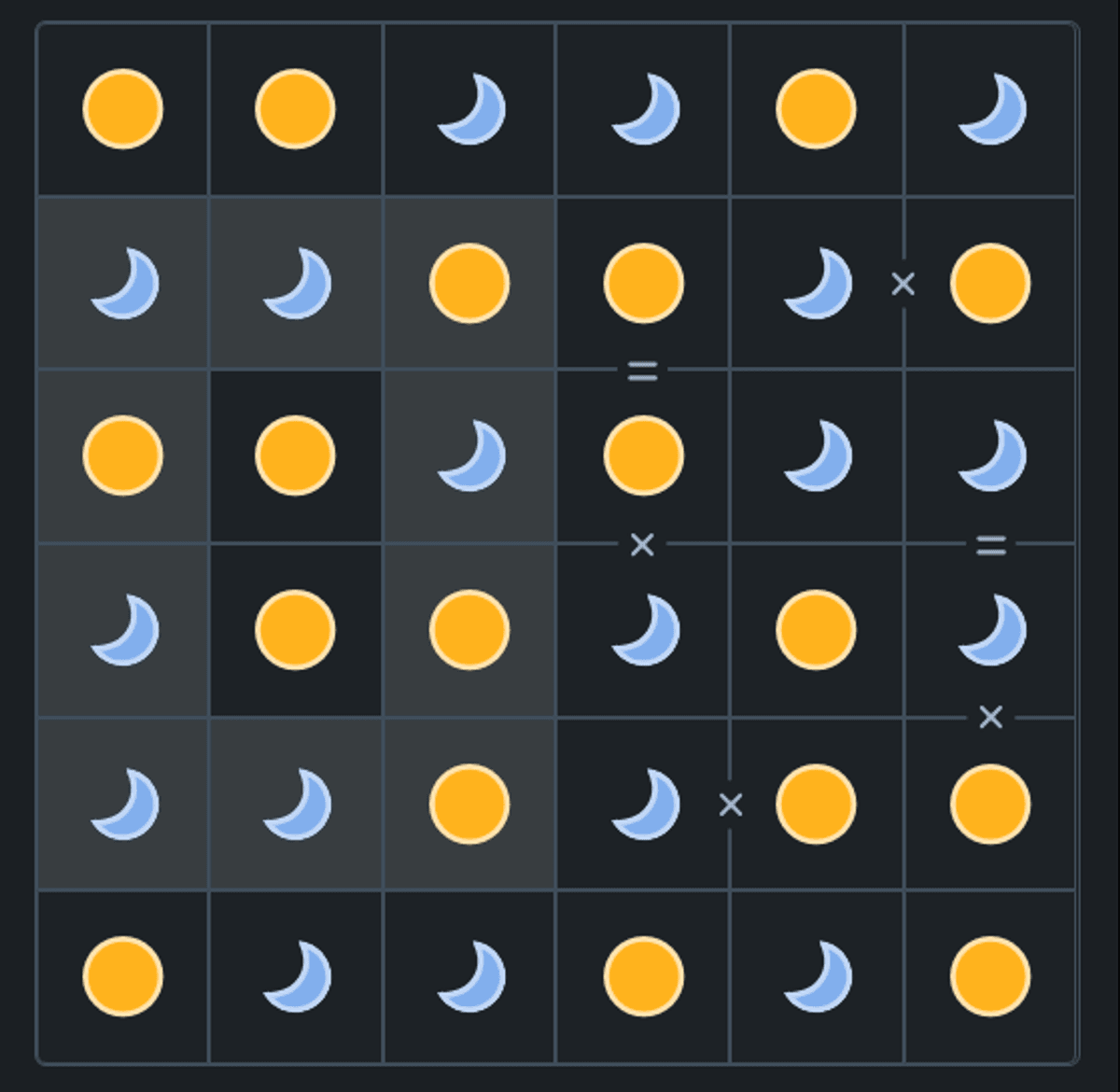Change the sun cell directly below an × marker

pos(990,804)
